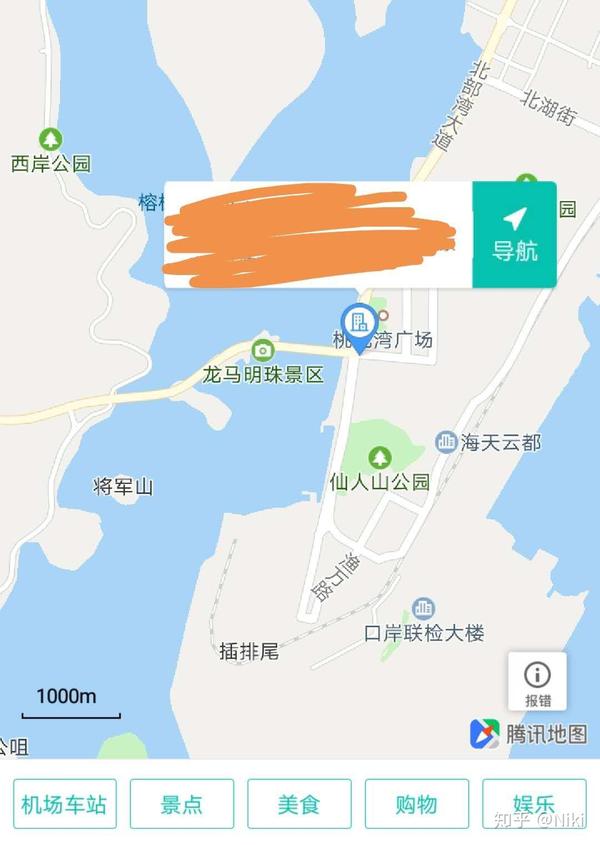600x845 pixels.
Task: Show nearby 娱乐 entertainment places
Action: pyautogui.click(x=533, y=804)
